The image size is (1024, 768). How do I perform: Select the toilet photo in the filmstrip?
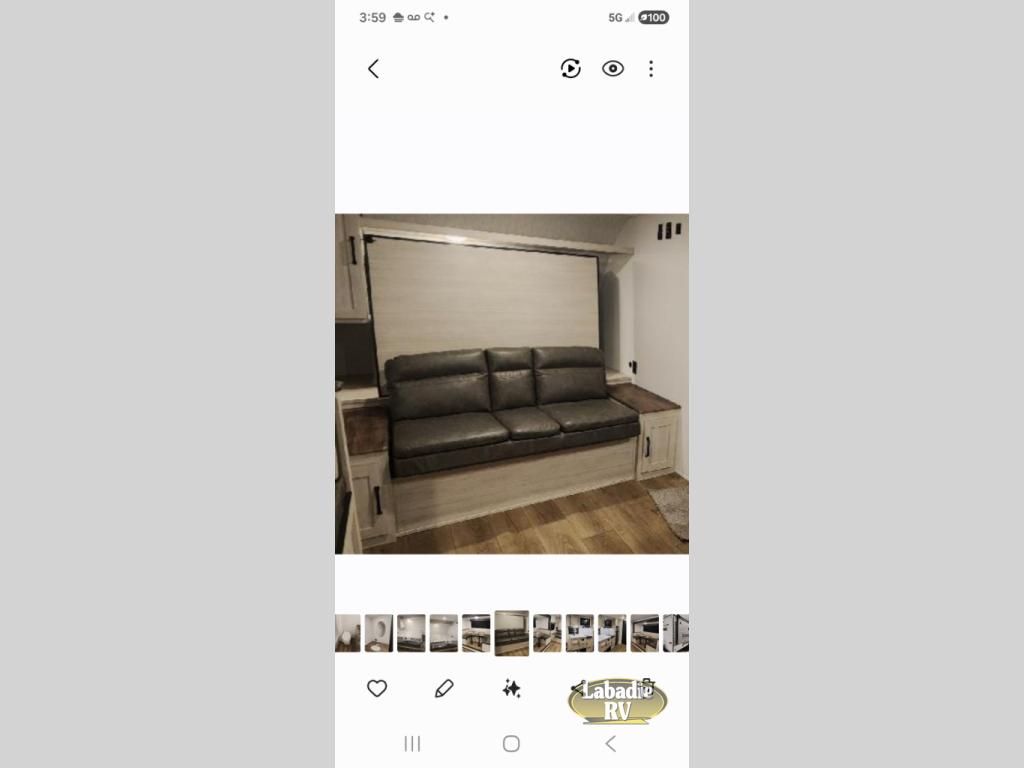pyautogui.click(x=347, y=633)
